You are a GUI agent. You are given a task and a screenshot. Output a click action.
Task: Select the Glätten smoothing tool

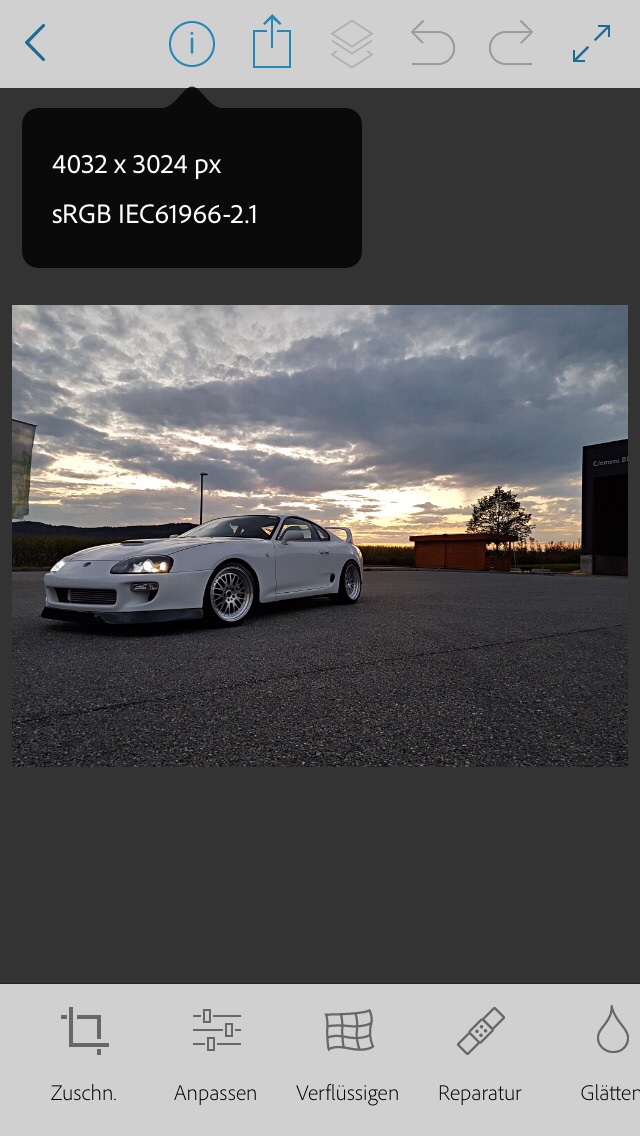[611, 1052]
